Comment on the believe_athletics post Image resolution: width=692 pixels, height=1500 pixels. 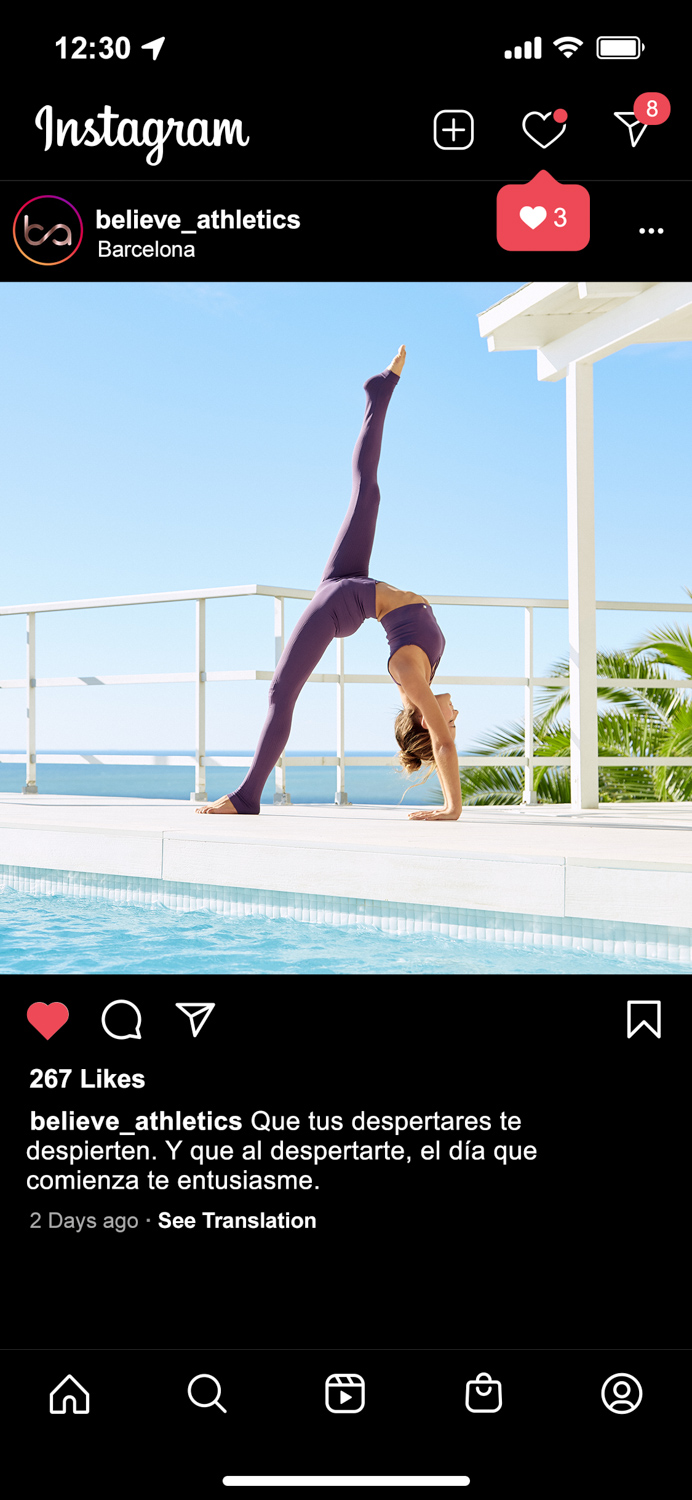[x=121, y=1020]
